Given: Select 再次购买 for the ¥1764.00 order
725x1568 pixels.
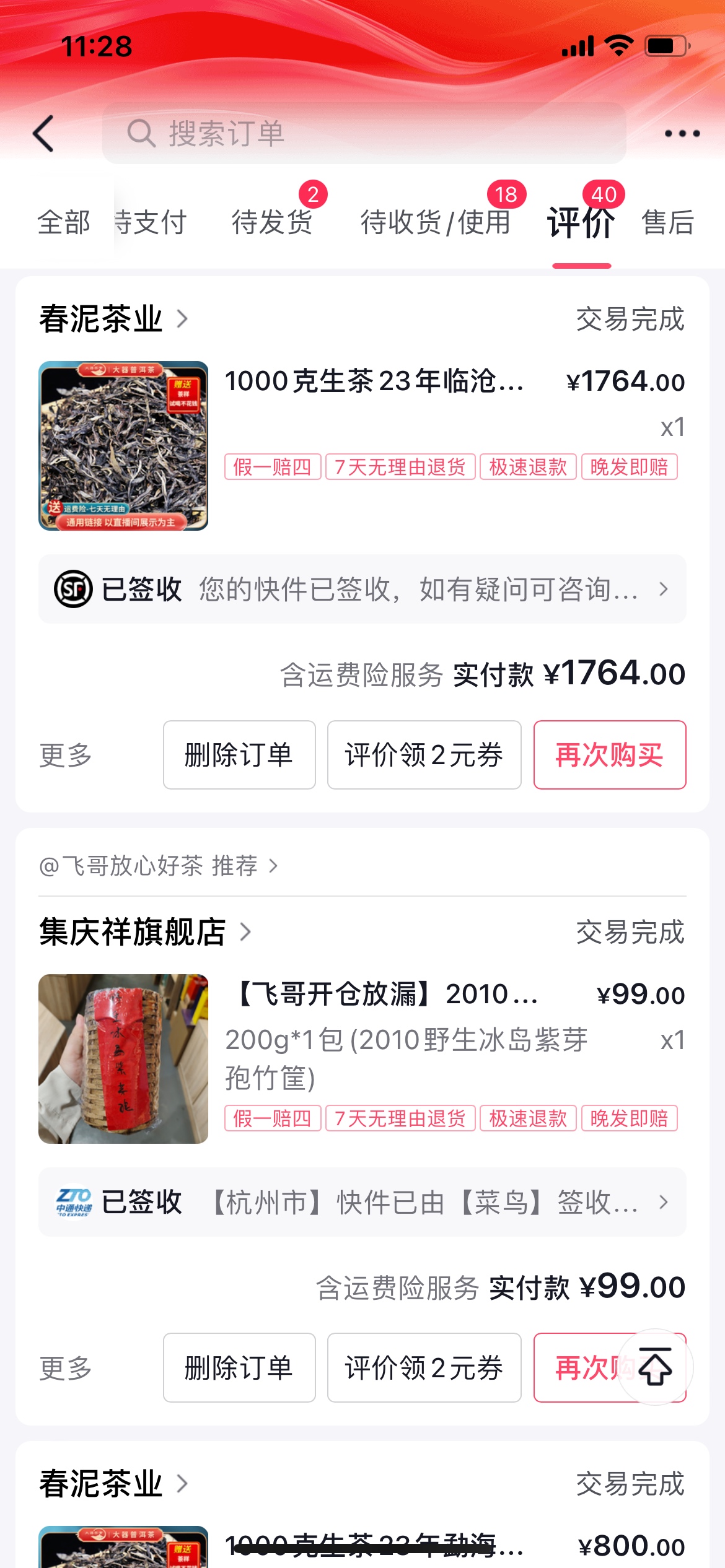Looking at the screenshot, I should pyautogui.click(x=609, y=755).
